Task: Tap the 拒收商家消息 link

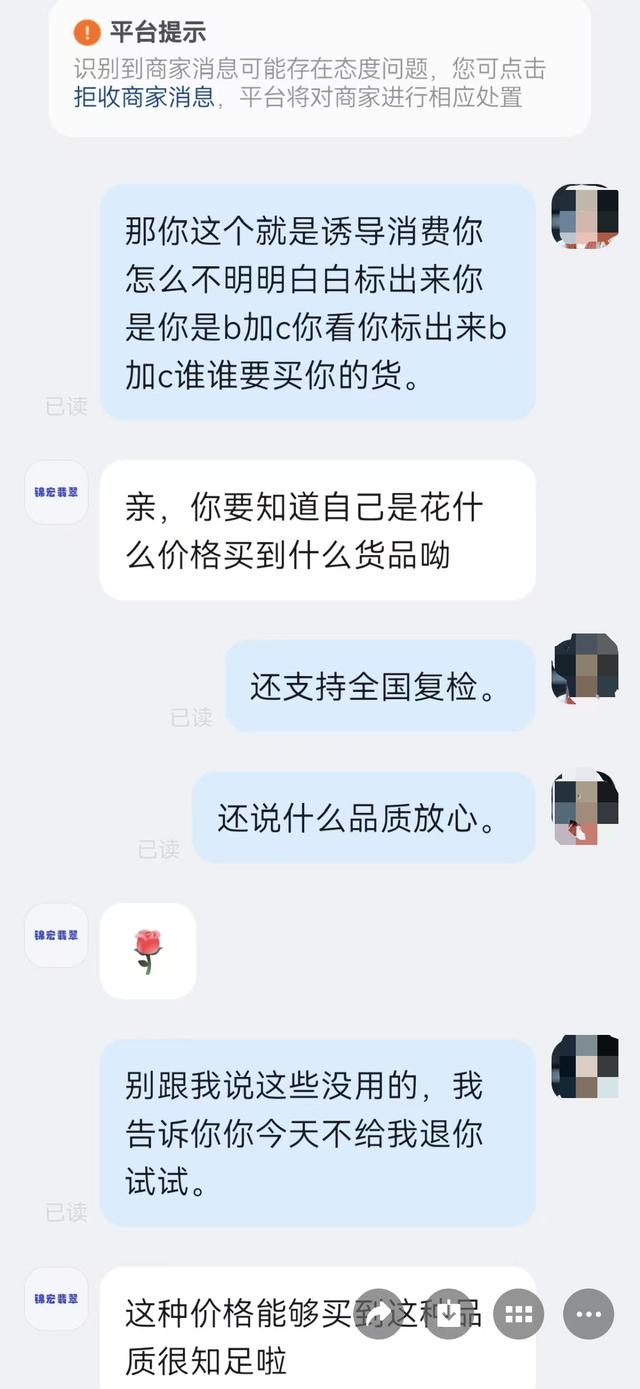Action: [x=144, y=97]
